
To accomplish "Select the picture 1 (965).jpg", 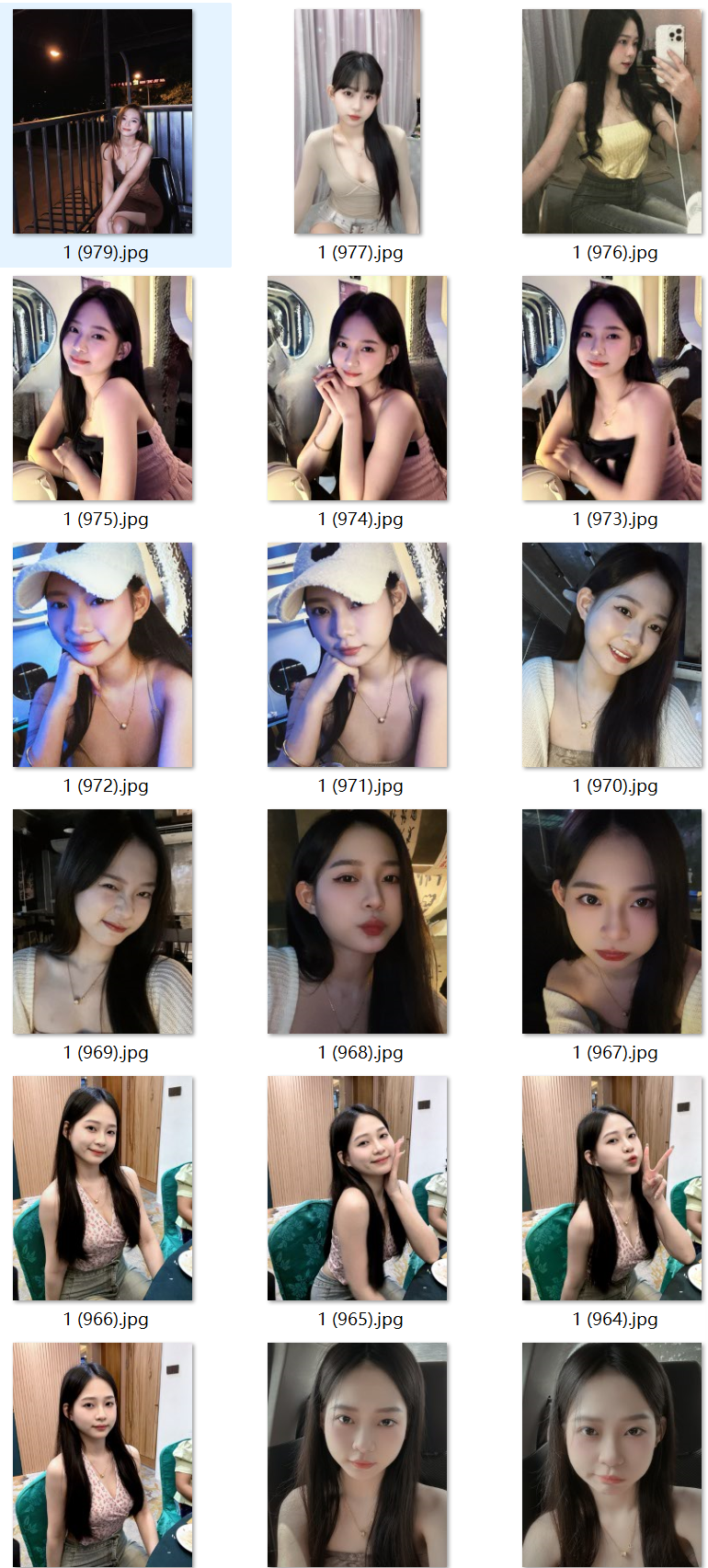I will [x=358, y=1188].
